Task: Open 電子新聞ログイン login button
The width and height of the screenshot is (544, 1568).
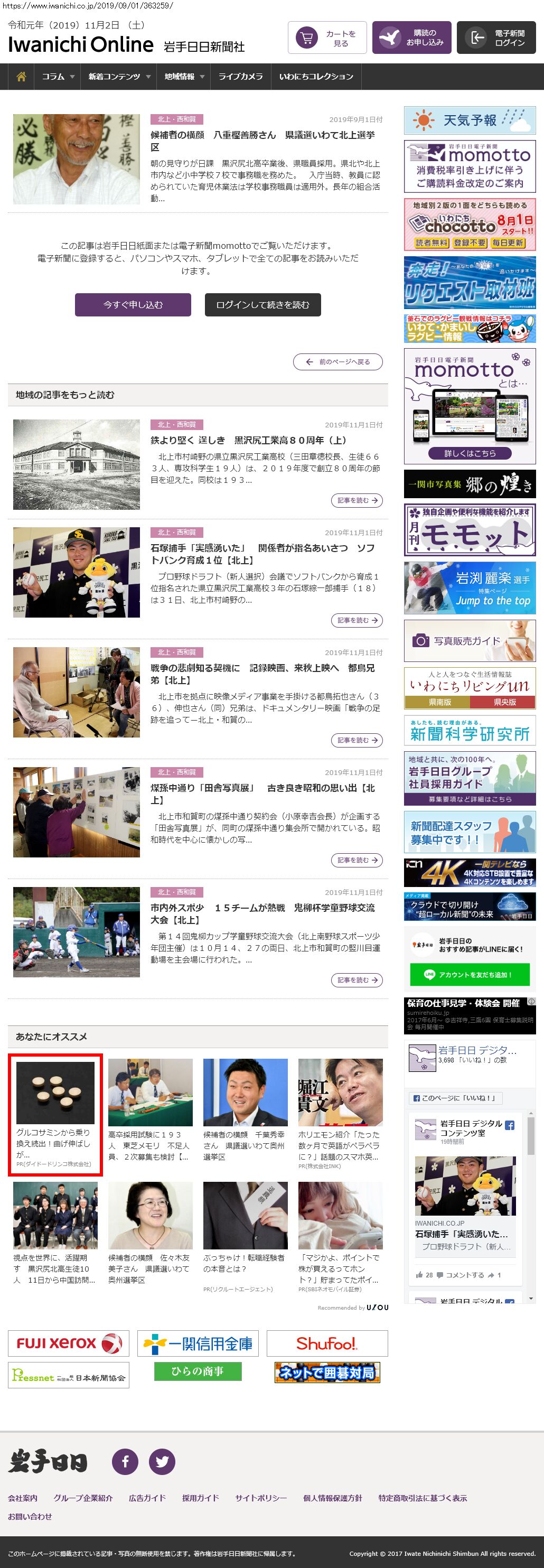Action: point(496,39)
